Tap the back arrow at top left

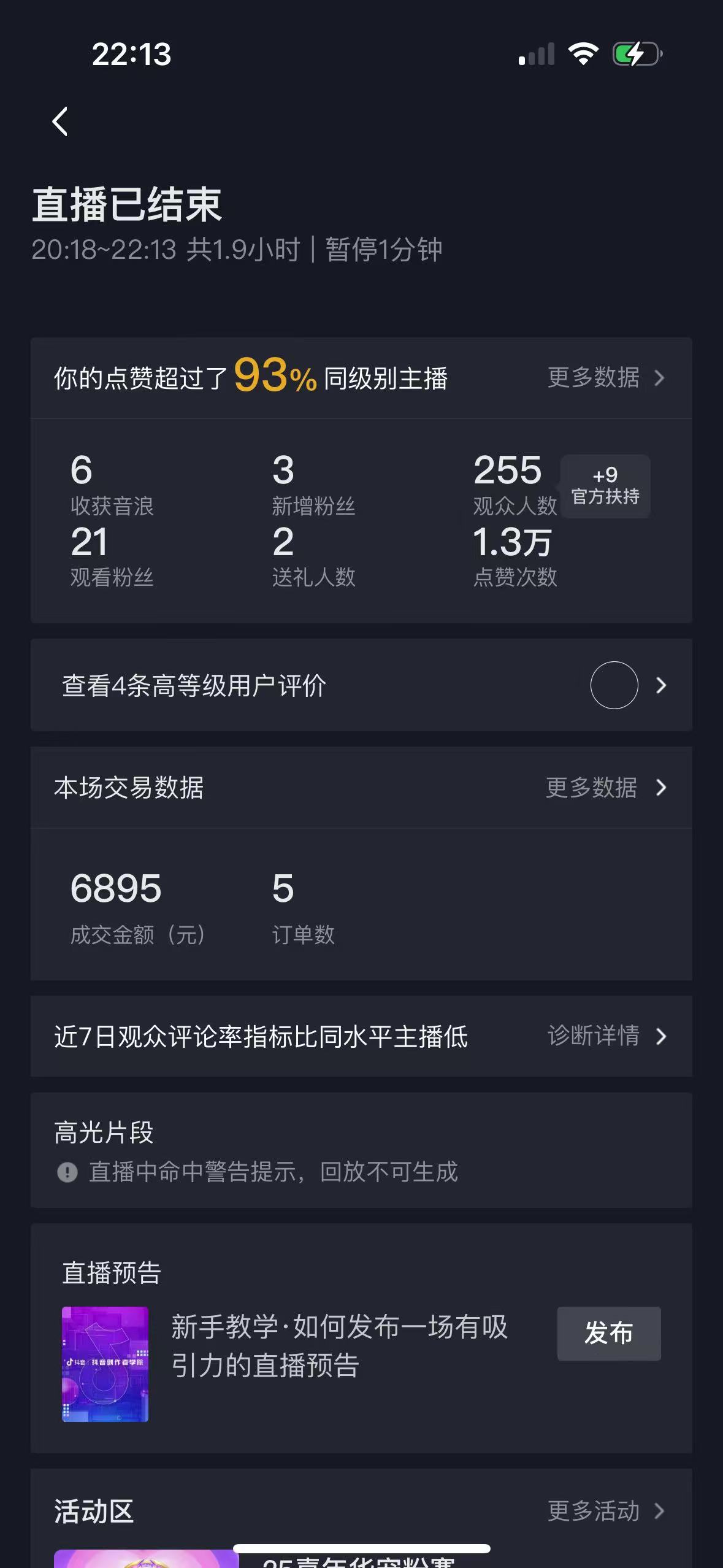[x=59, y=121]
